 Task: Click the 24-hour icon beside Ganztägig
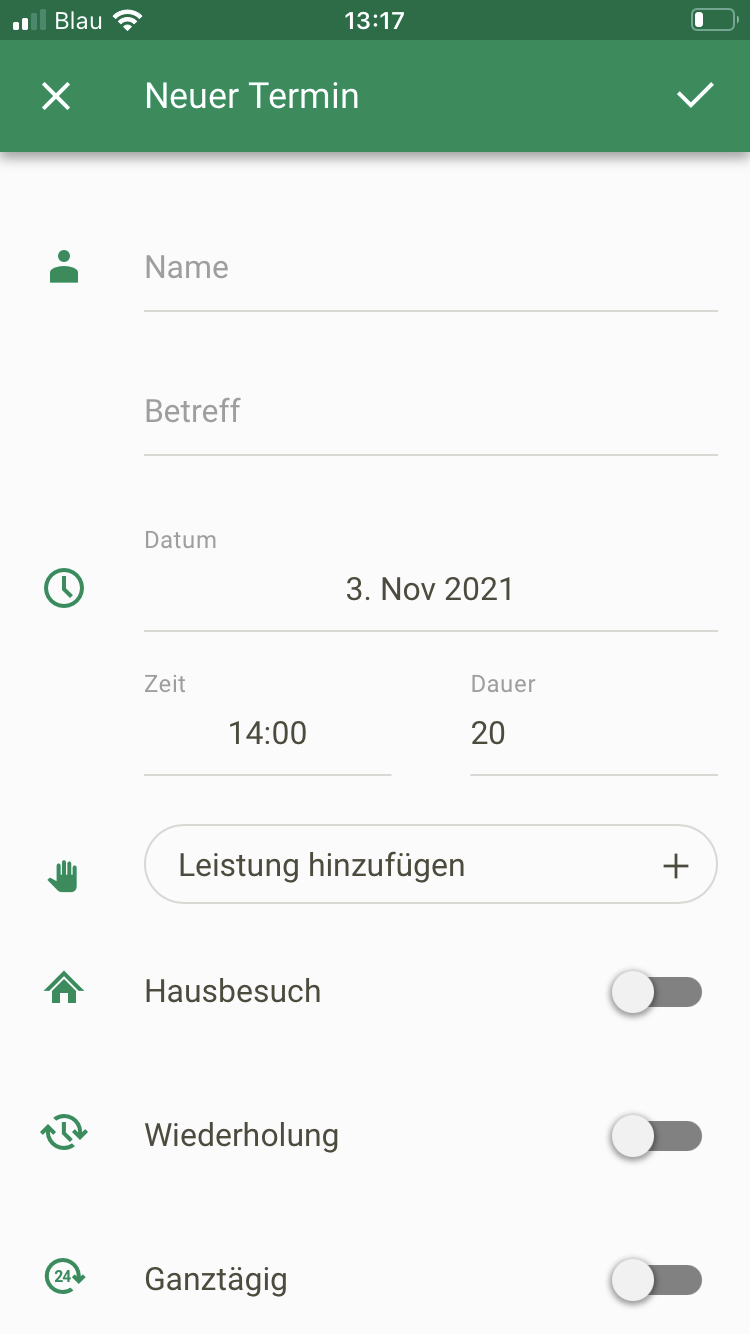pyautogui.click(x=63, y=1278)
